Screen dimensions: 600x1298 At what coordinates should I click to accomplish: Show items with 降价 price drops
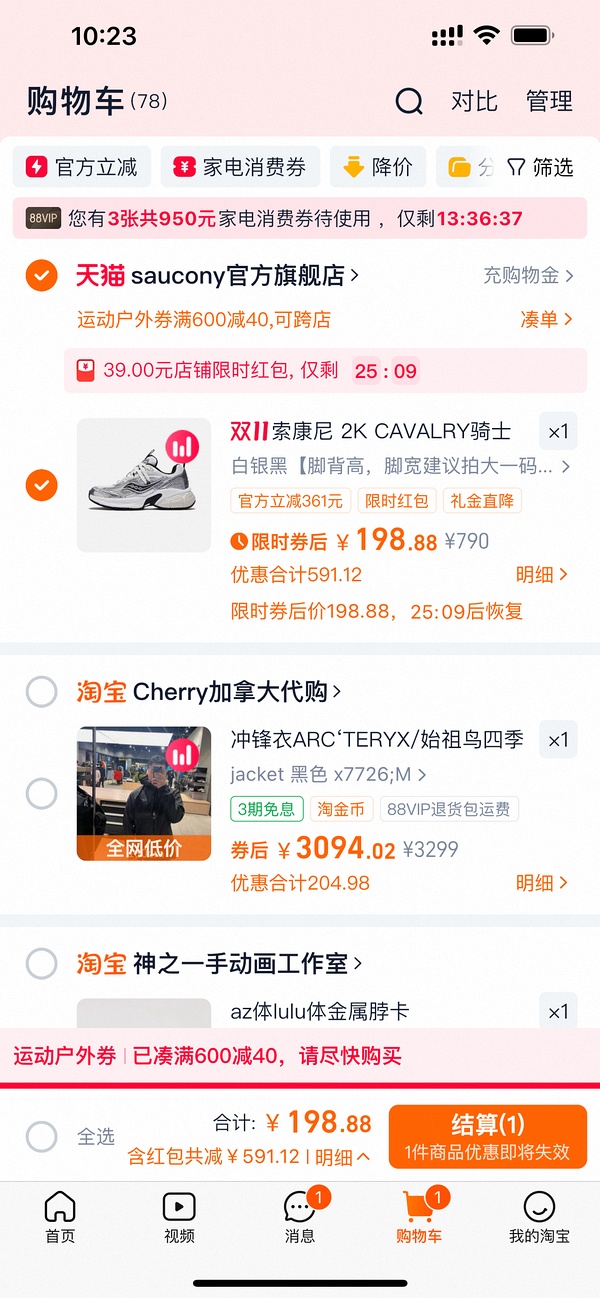tap(378, 167)
